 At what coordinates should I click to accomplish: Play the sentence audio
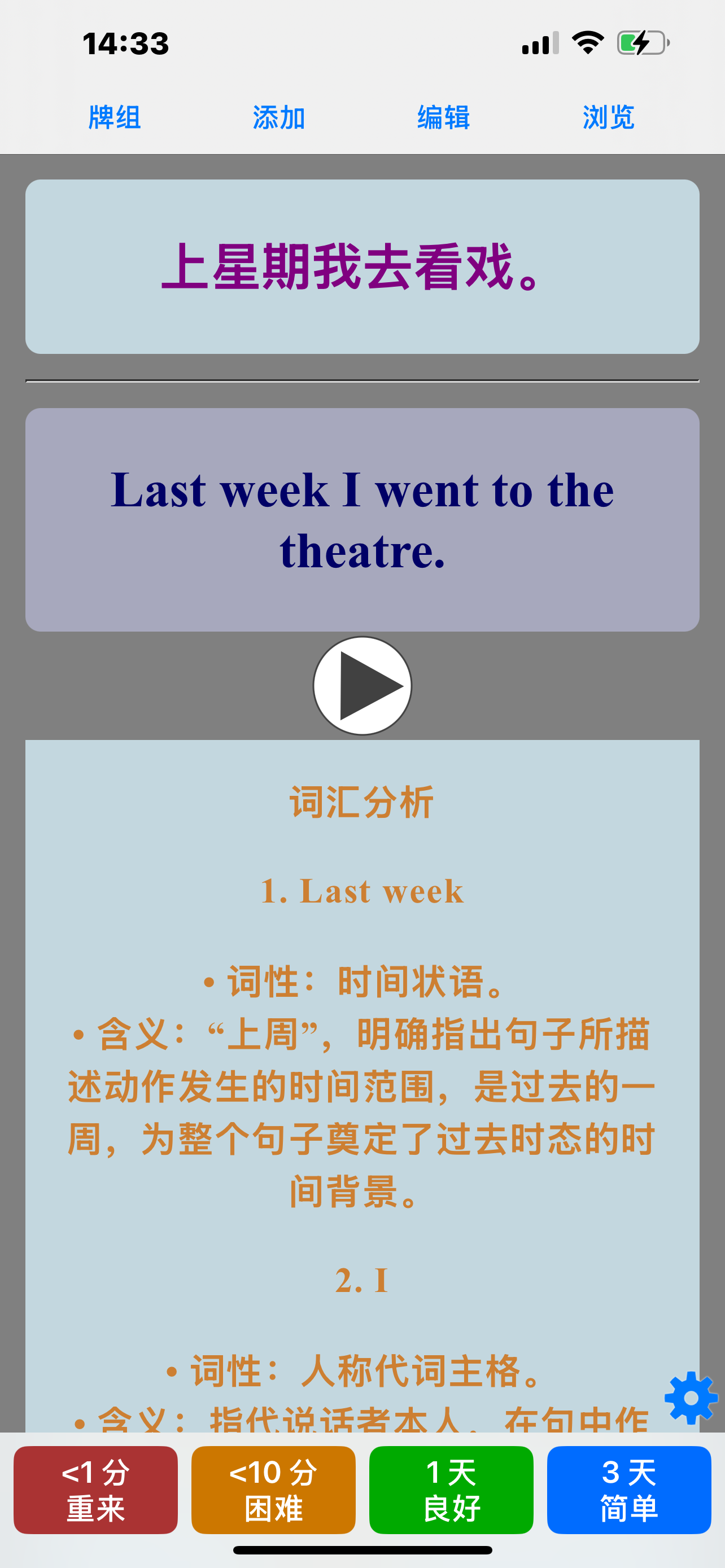[362, 686]
